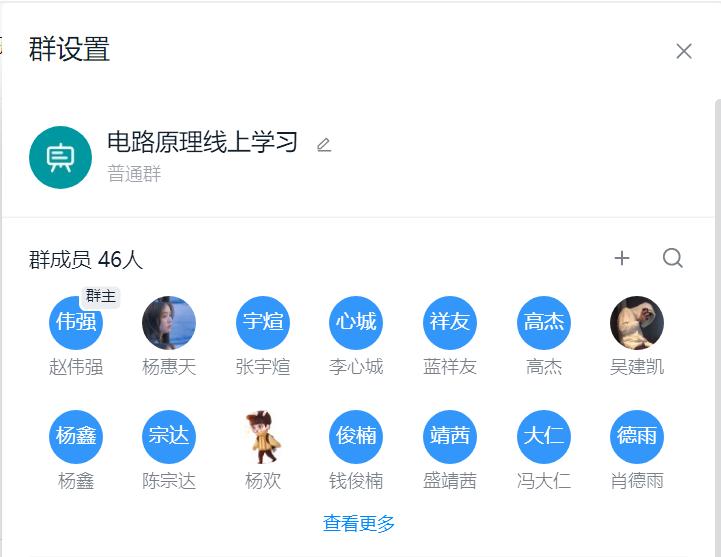Viewport: 721px width, 557px height.
Task: Tap 查看更多 to show more members
Action: coord(359,523)
